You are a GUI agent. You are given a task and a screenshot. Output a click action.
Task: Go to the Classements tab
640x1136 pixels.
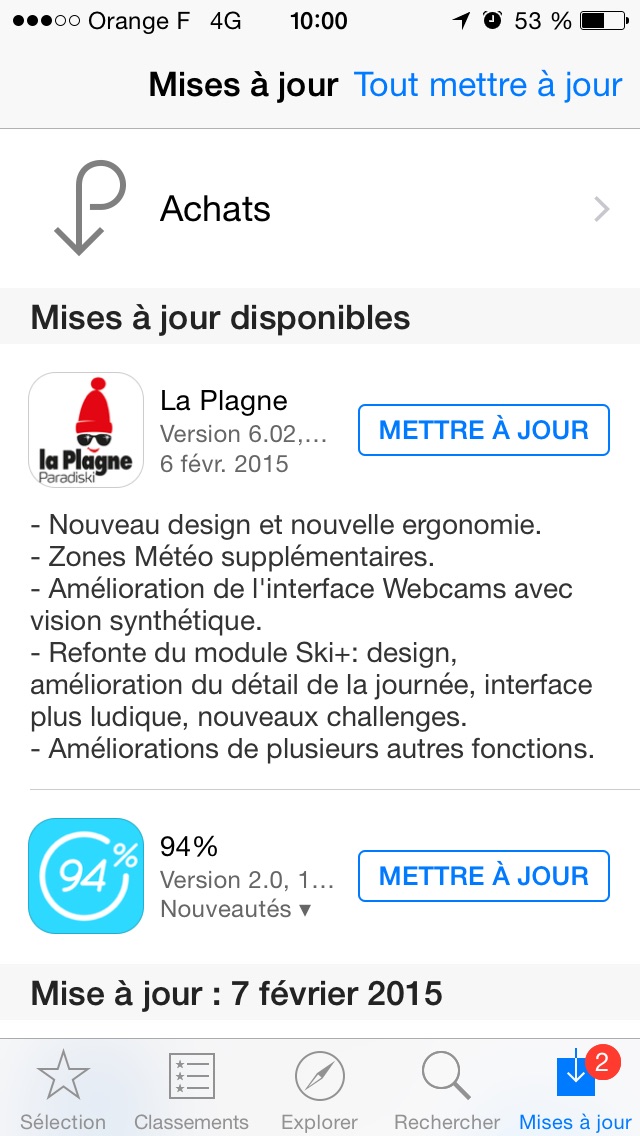(x=191, y=1088)
